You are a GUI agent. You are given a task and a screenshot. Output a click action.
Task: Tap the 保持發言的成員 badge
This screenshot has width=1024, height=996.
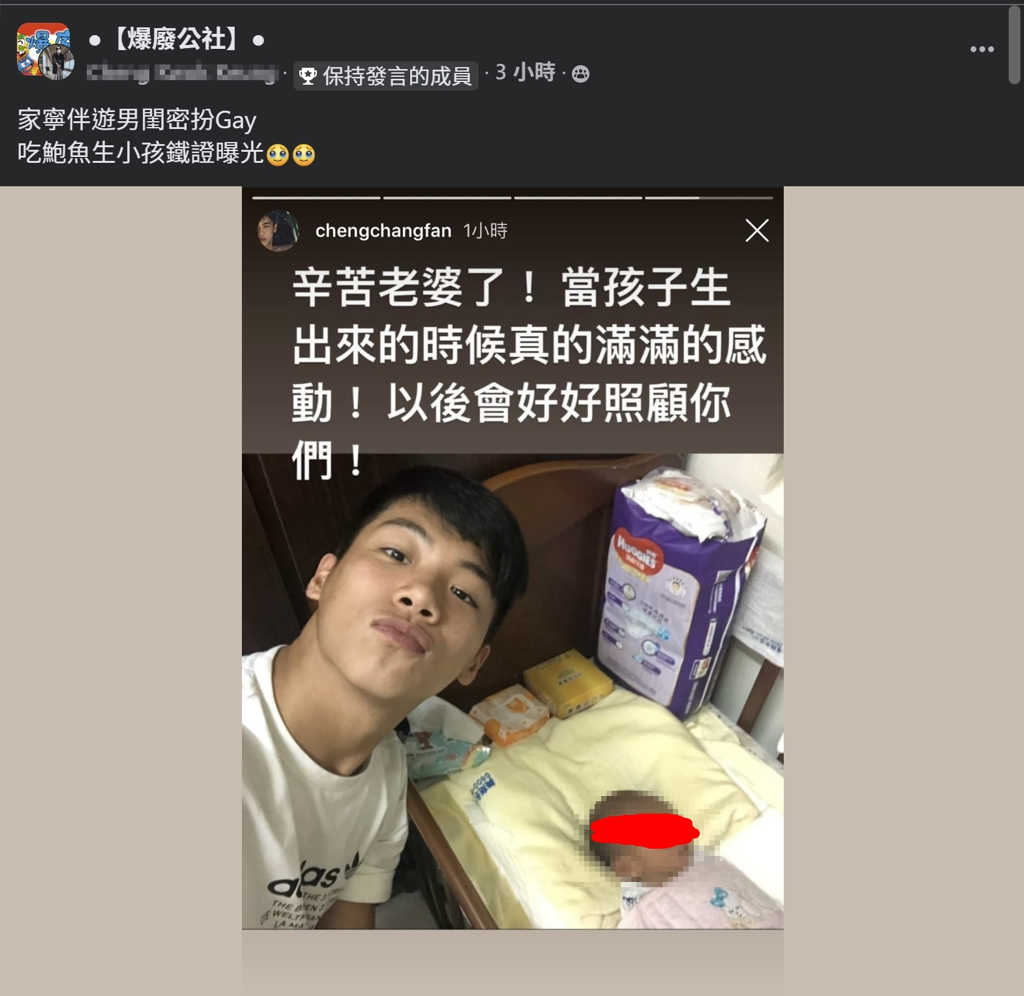click(x=386, y=75)
